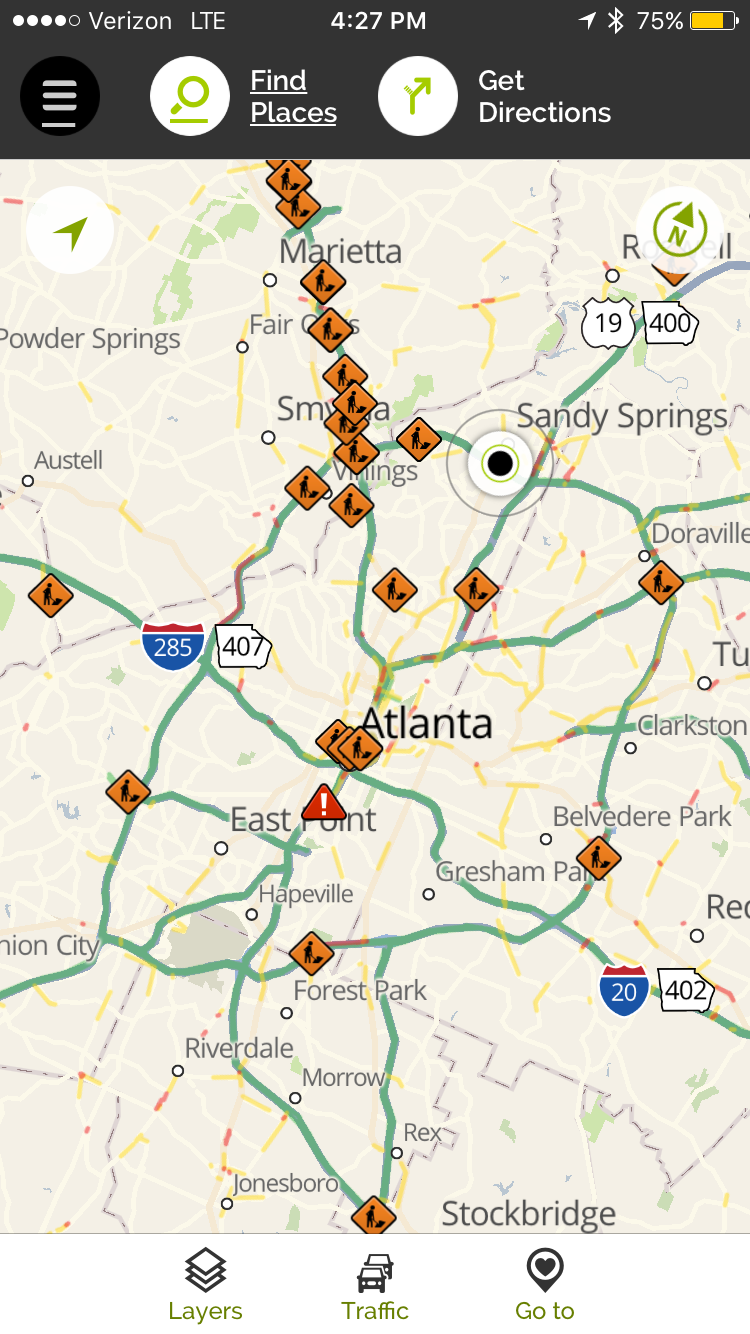
Task: Open the Go to tab
Action: [545, 1286]
